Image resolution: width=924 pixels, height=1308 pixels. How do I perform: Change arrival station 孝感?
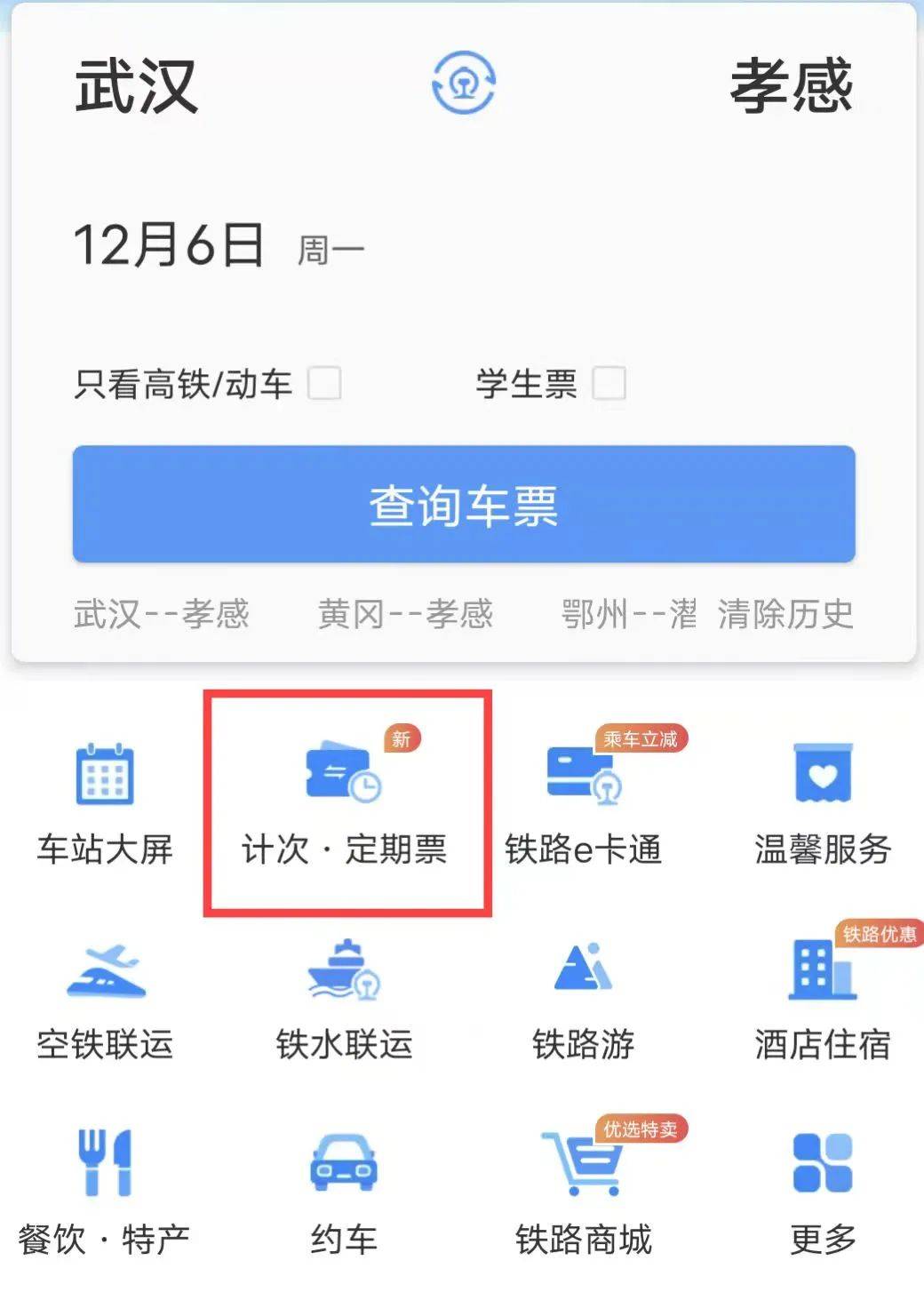(791, 86)
